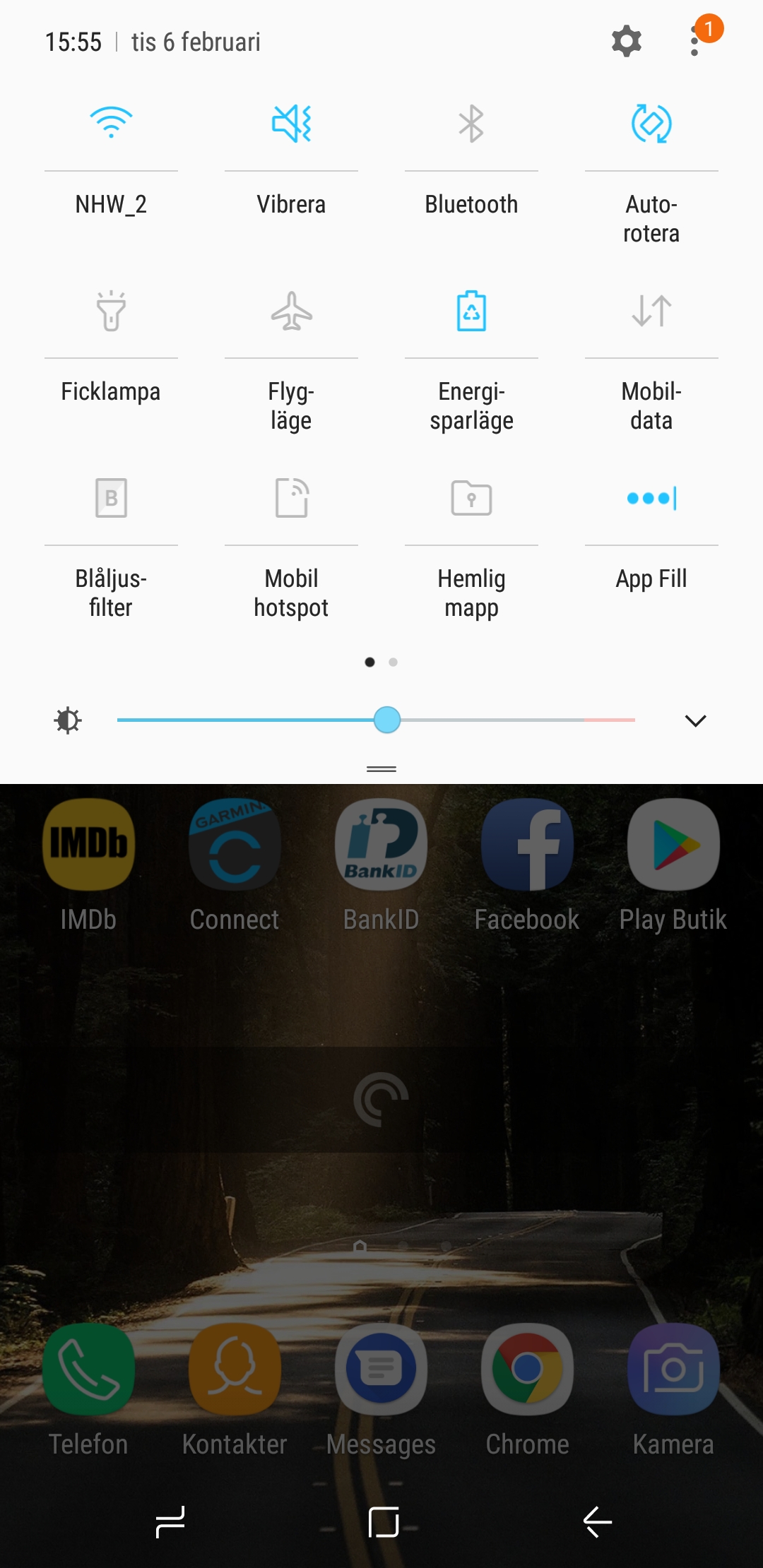The image size is (763, 1568).
Task: Enable Mobildata
Action: tap(651, 311)
